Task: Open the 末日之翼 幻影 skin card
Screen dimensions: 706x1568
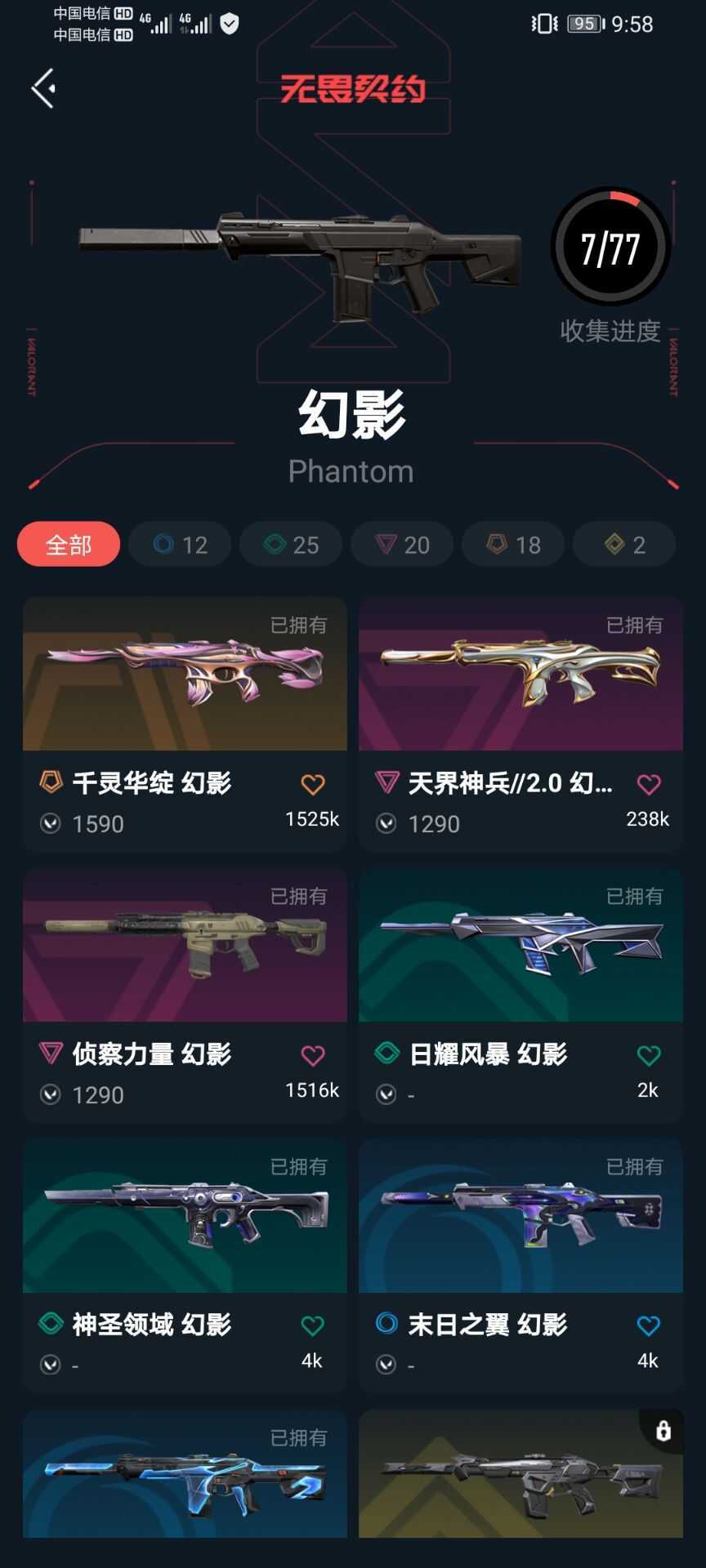Action: [521, 1266]
